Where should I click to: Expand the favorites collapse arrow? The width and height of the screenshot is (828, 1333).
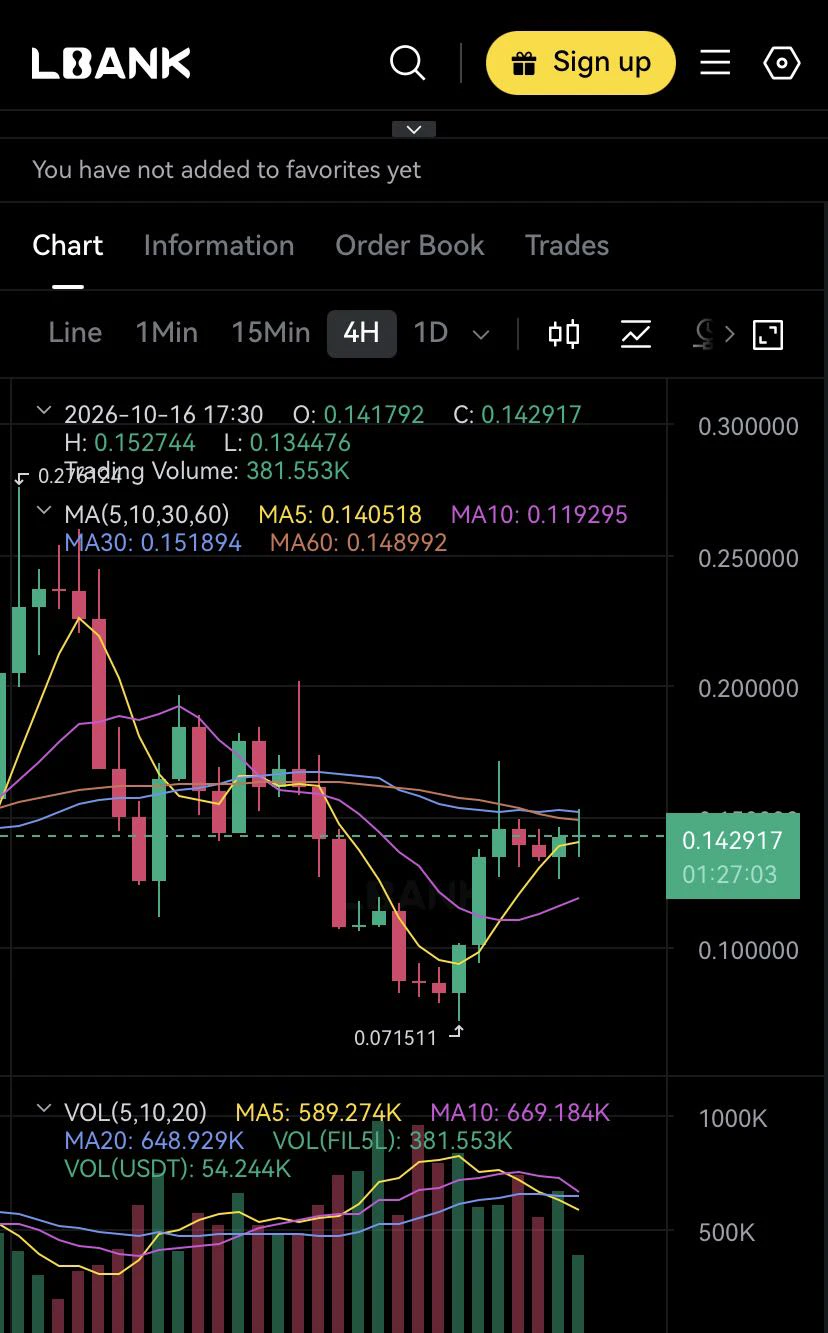[x=414, y=129]
